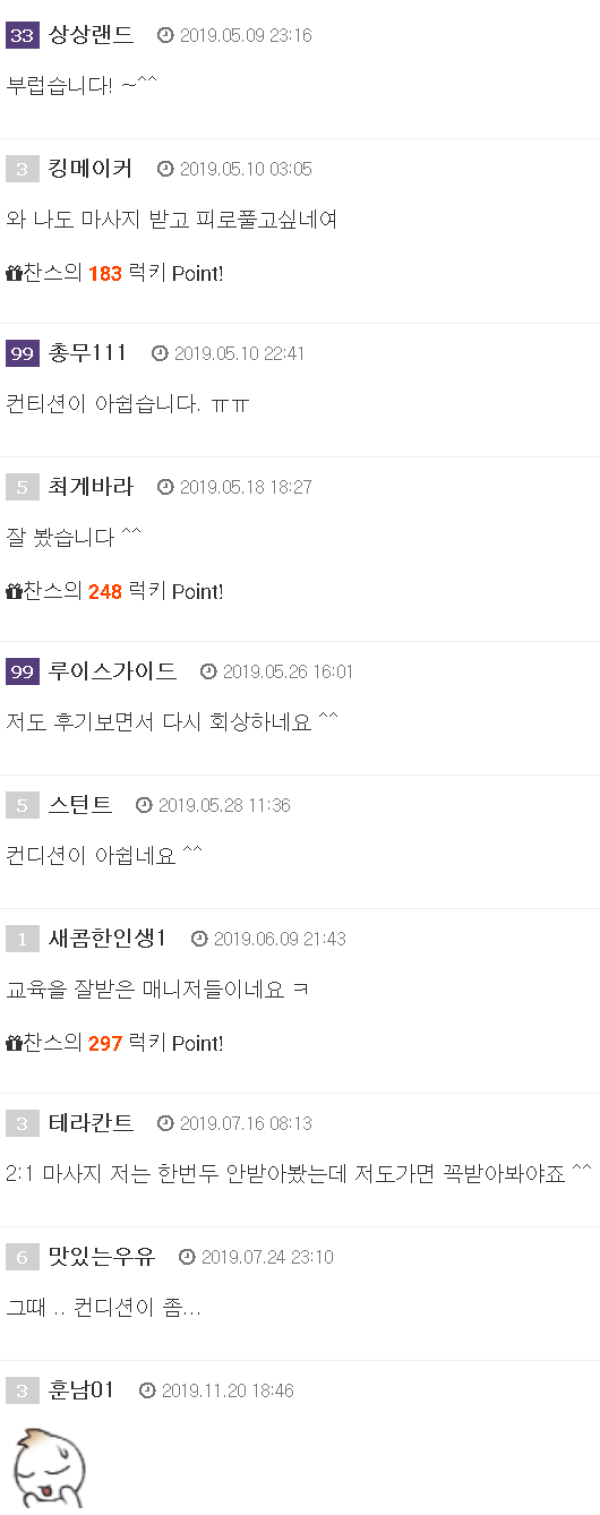
Task: Open 상상랜드's user profile
Action: coord(91,35)
